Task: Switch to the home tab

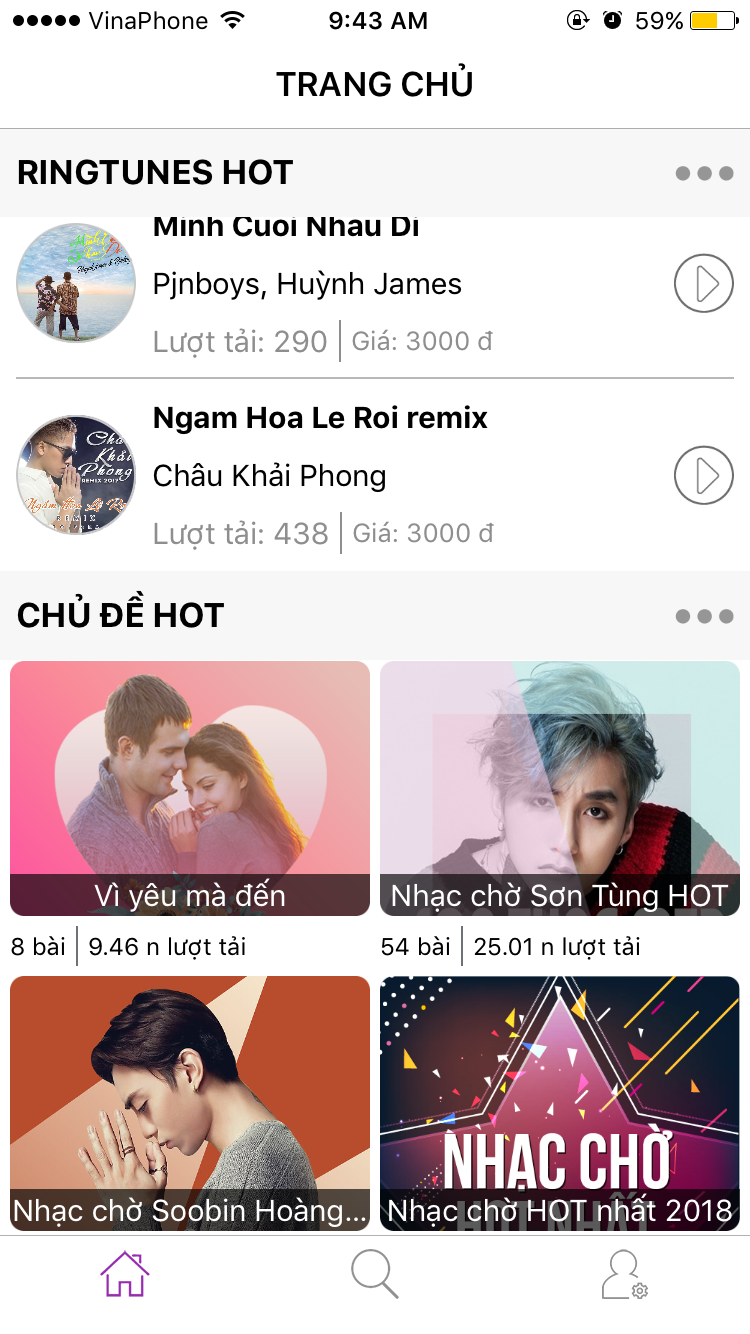Action: click(x=125, y=1276)
